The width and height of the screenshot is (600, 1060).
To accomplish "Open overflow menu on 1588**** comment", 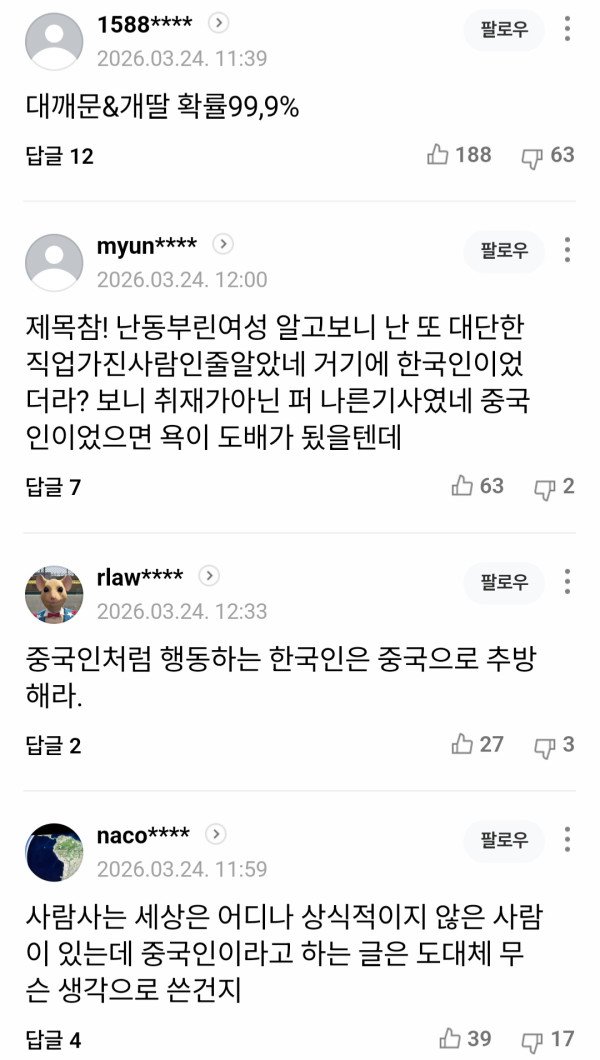I will point(567,31).
